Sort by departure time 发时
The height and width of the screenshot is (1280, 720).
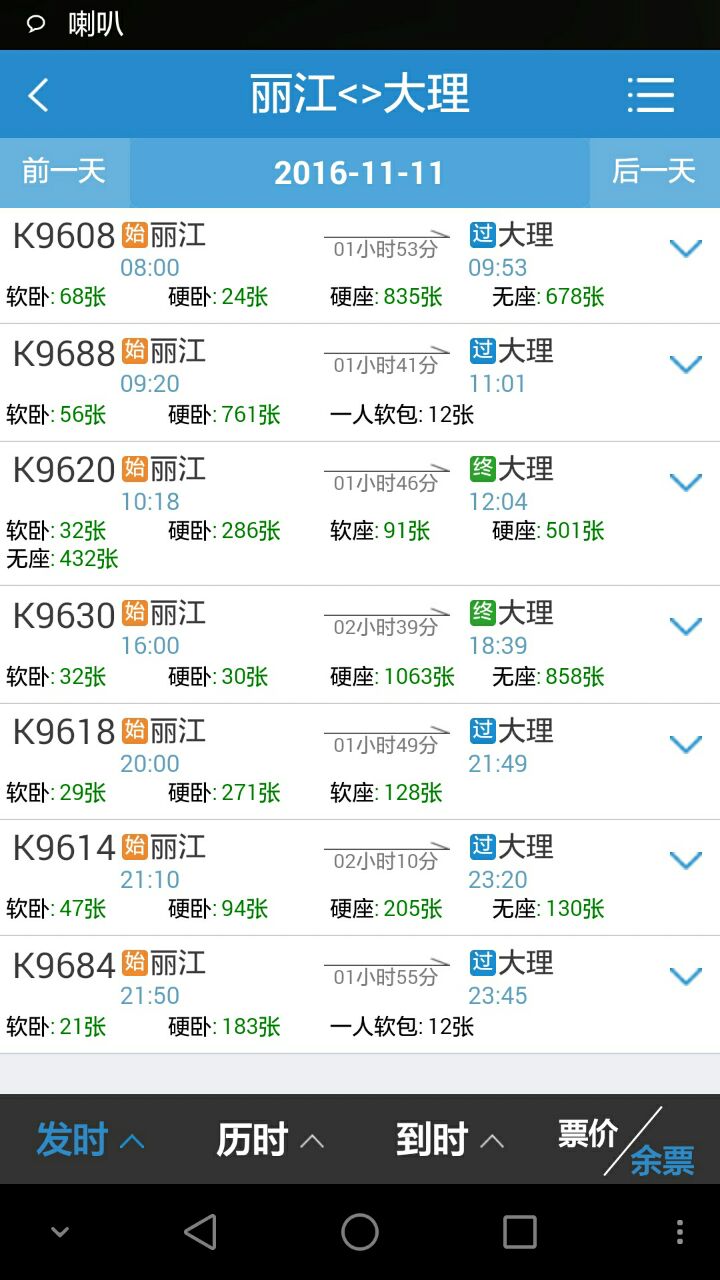point(90,1140)
